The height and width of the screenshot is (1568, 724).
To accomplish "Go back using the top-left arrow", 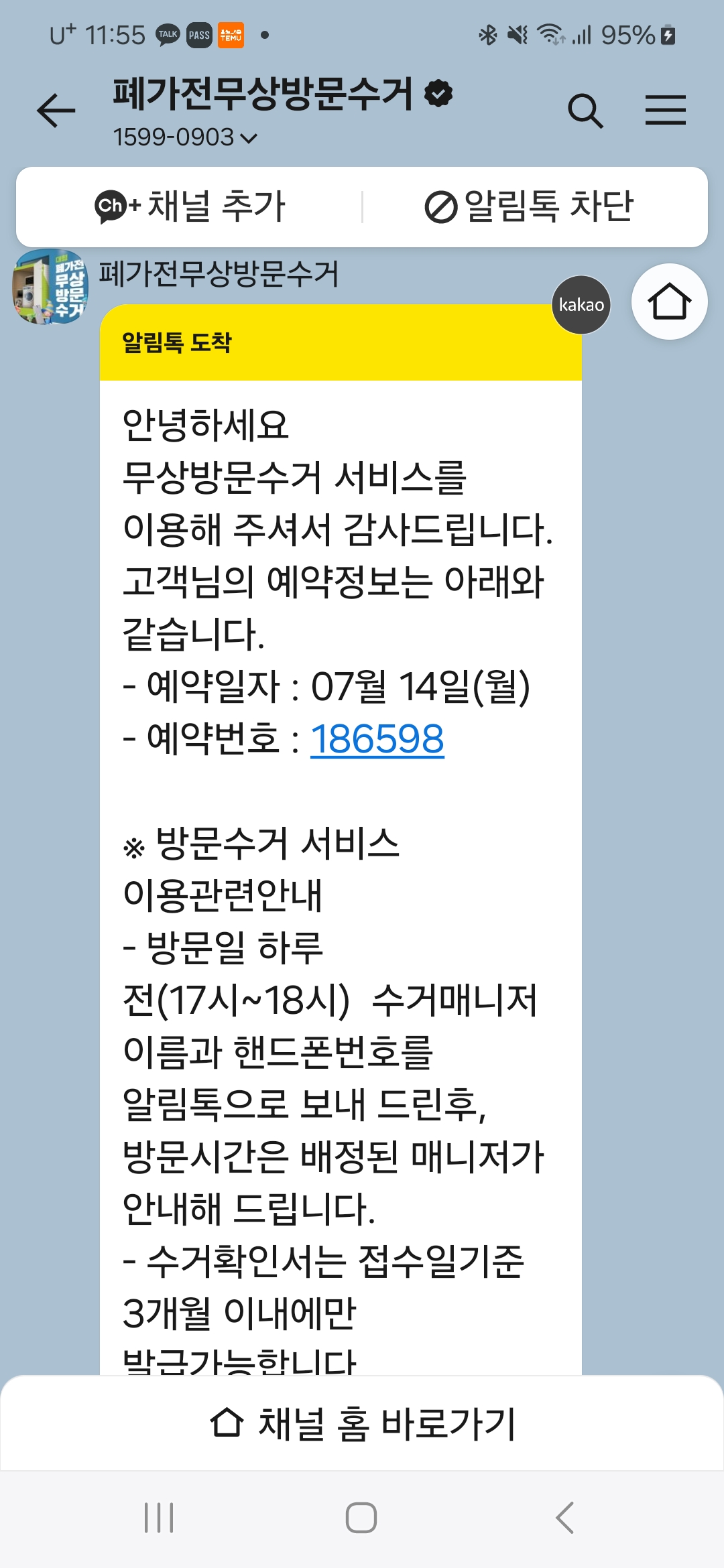I will (x=56, y=111).
